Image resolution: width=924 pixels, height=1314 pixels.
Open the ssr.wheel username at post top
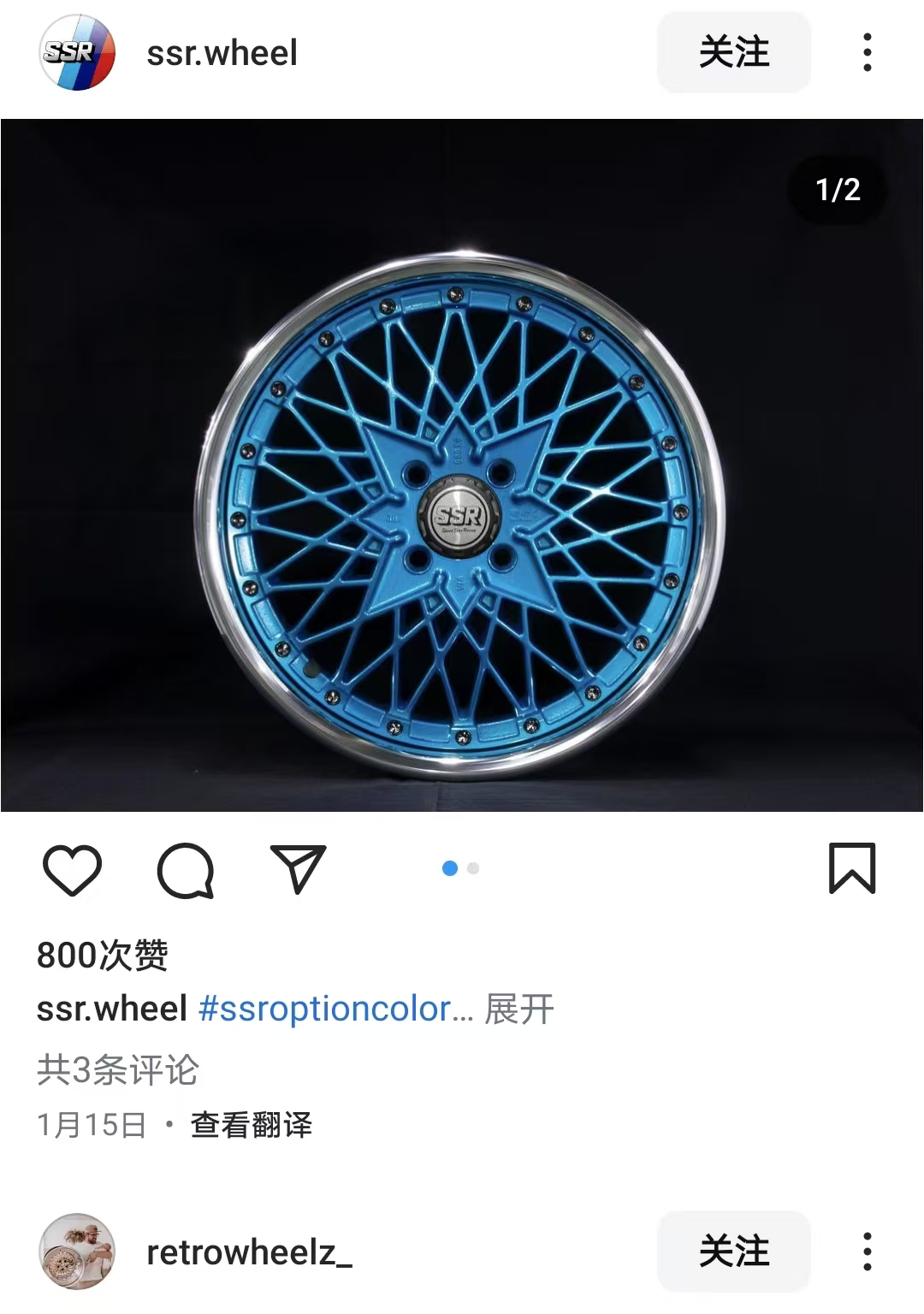pyautogui.click(x=222, y=53)
